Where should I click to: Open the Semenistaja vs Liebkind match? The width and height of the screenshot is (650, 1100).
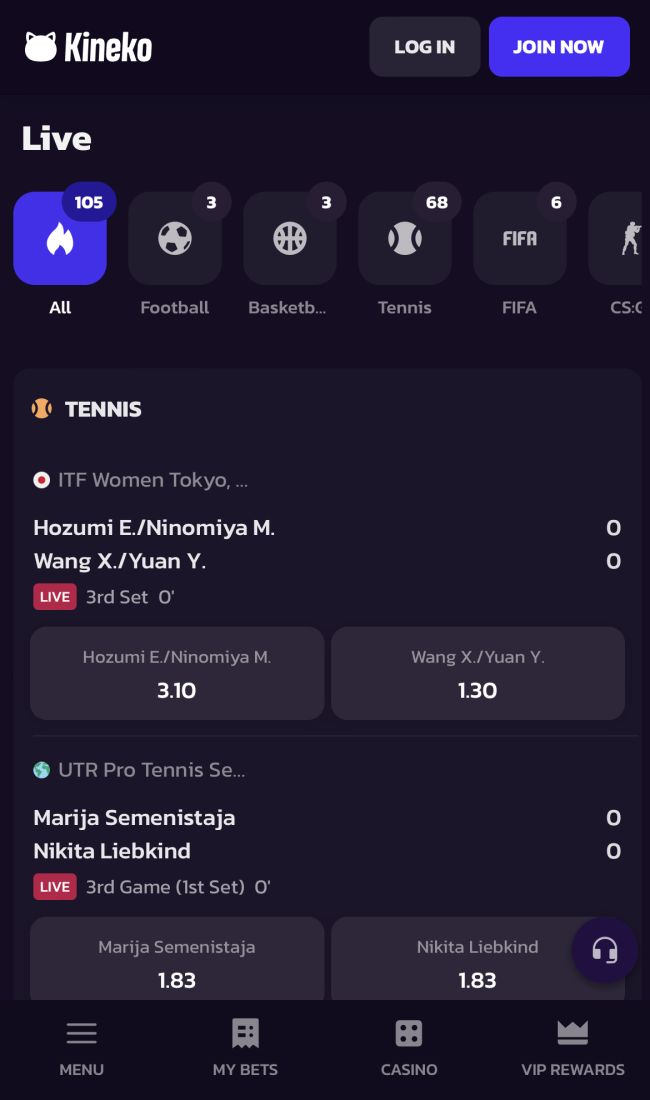pyautogui.click(x=135, y=834)
